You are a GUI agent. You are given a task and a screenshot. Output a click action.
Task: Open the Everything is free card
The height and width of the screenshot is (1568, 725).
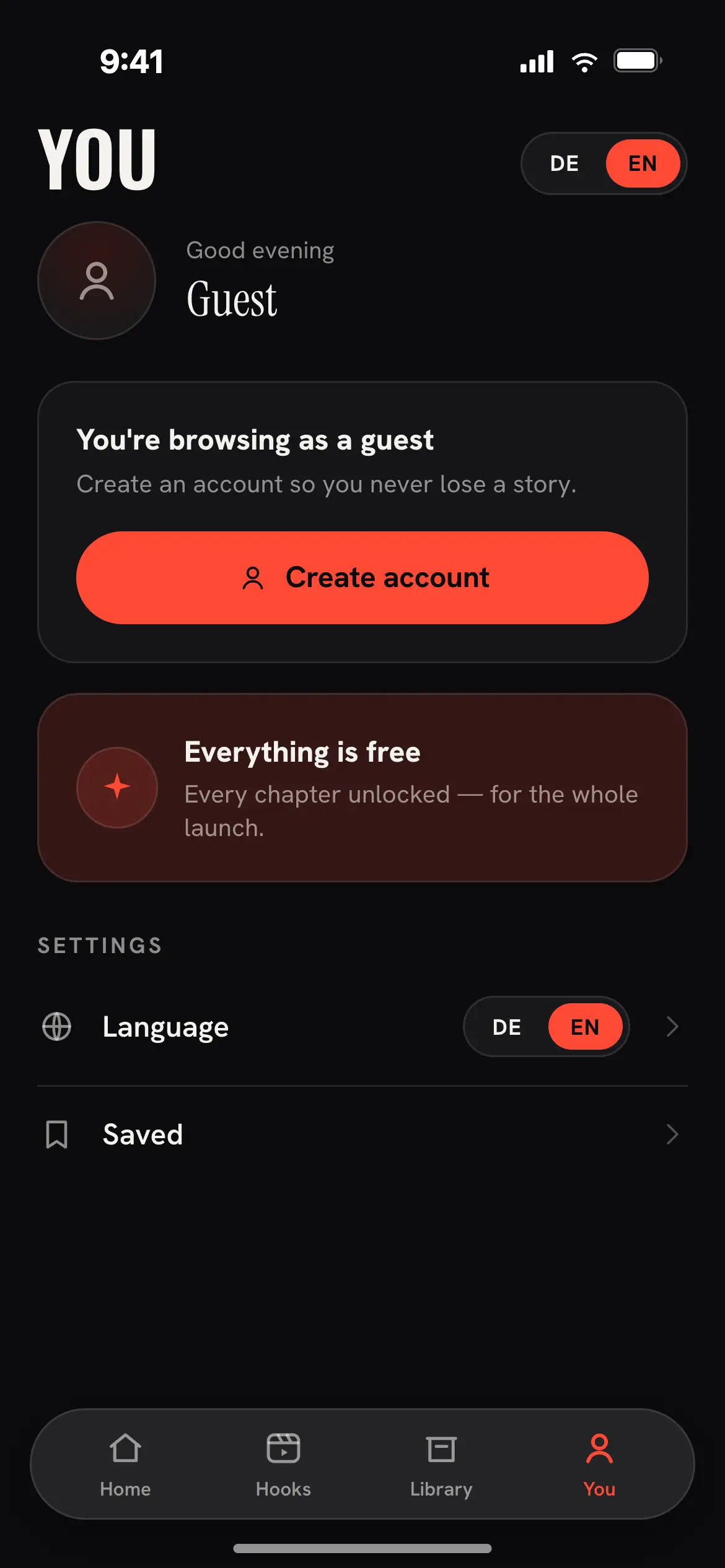tap(362, 788)
